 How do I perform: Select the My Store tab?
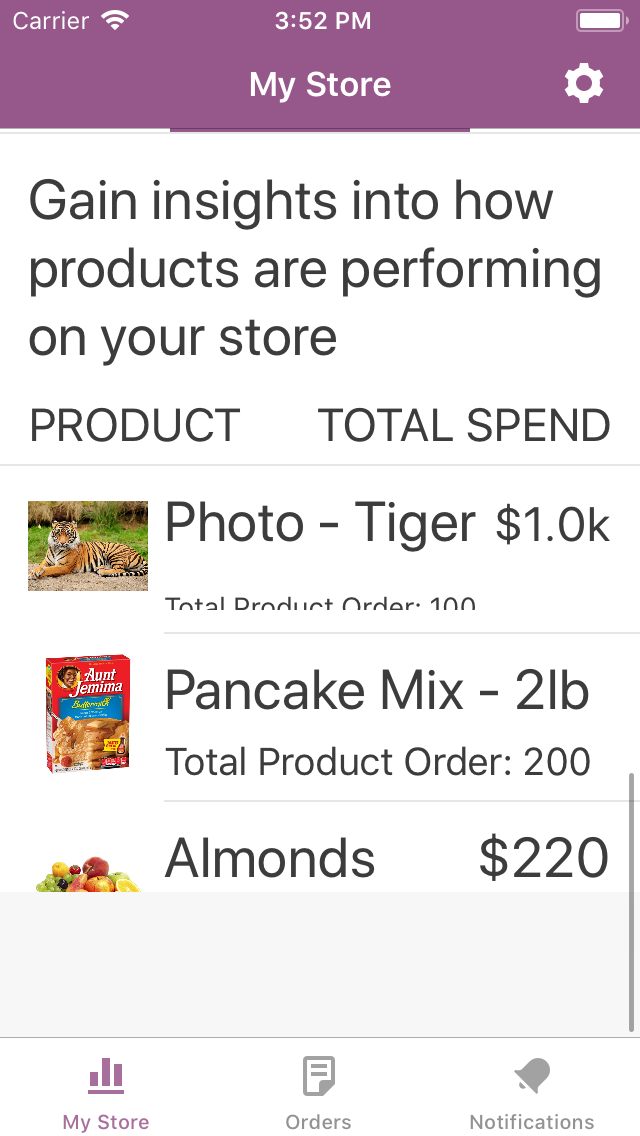[x=106, y=1094]
